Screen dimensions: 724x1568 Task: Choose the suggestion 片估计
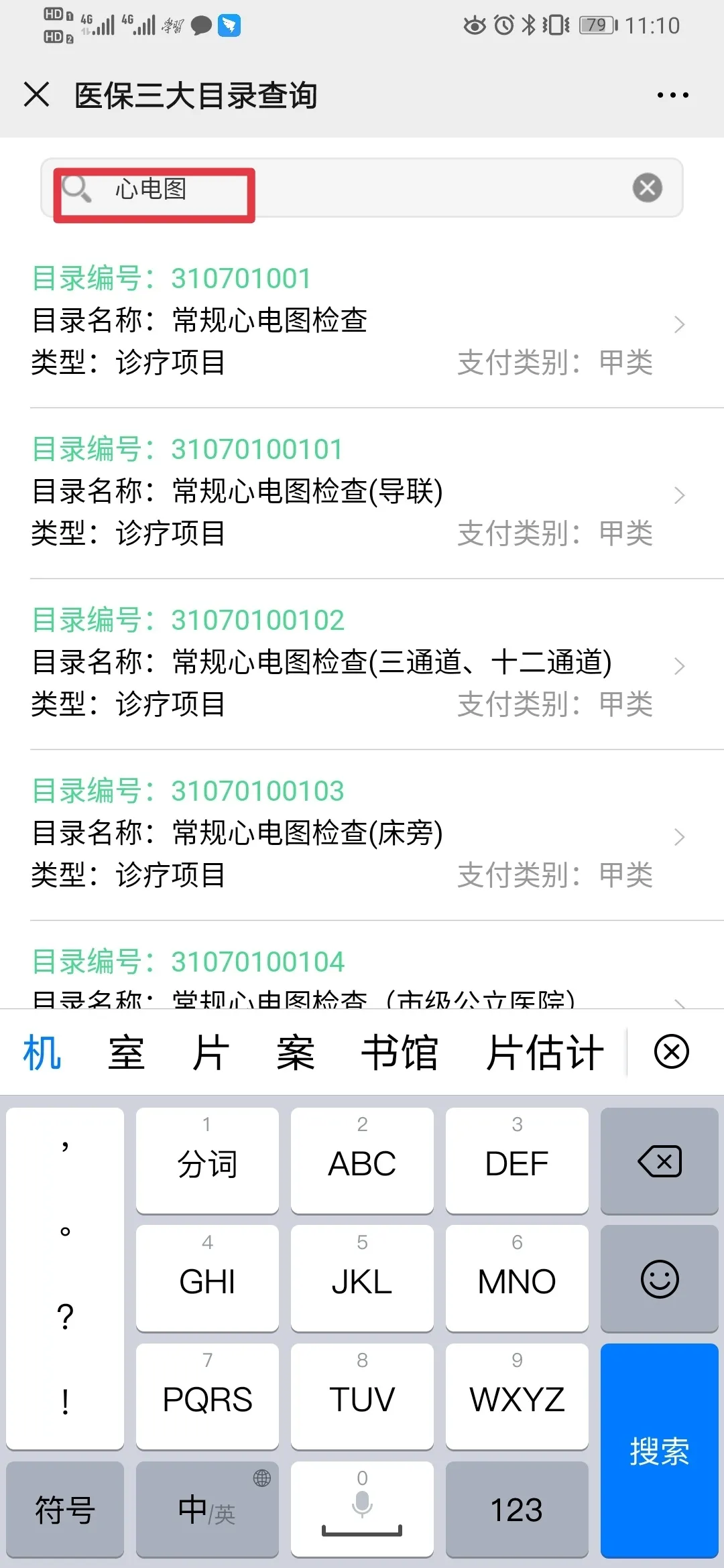tap(544, 1053)
